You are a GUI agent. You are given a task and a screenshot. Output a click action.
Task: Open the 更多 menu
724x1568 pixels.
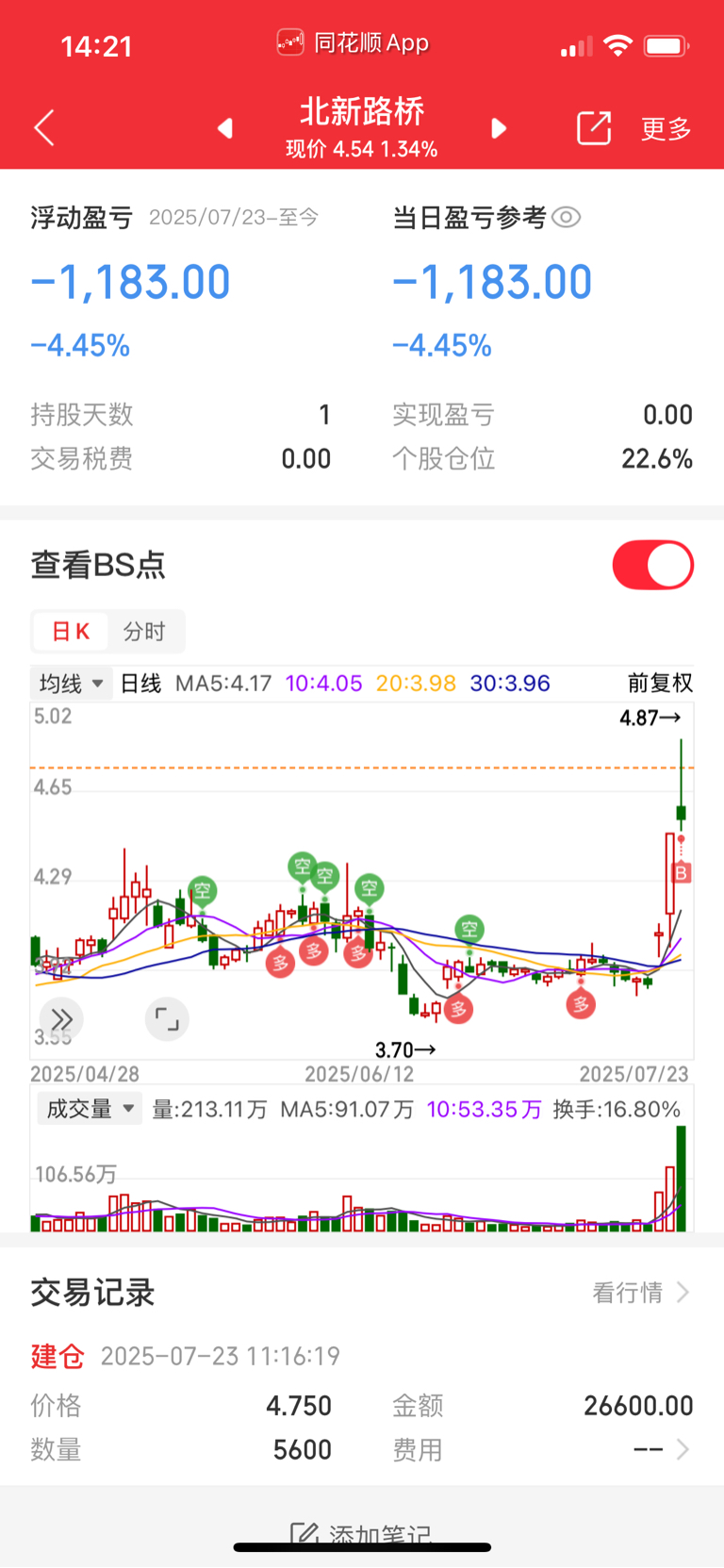(x=666, y=128)
